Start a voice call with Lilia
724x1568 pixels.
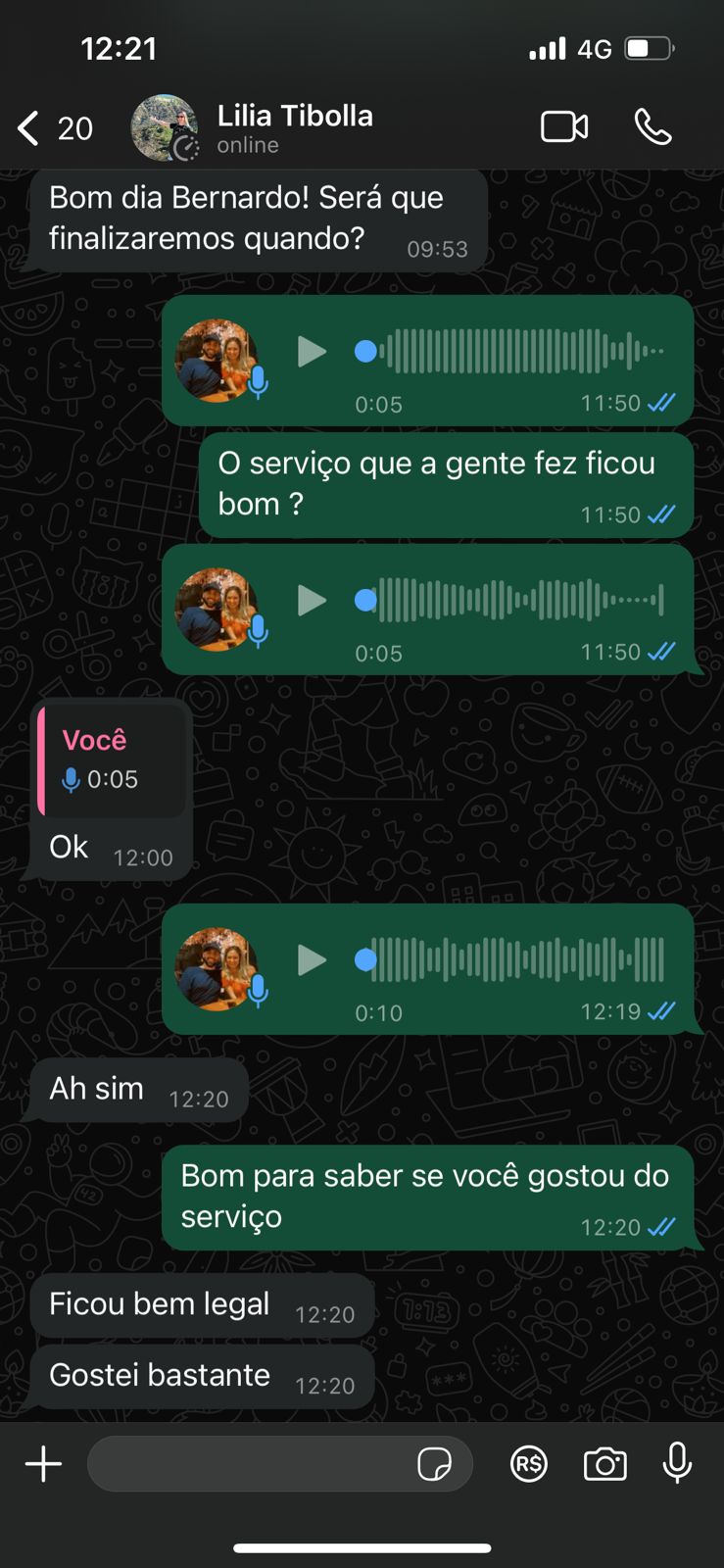[652, 127]
